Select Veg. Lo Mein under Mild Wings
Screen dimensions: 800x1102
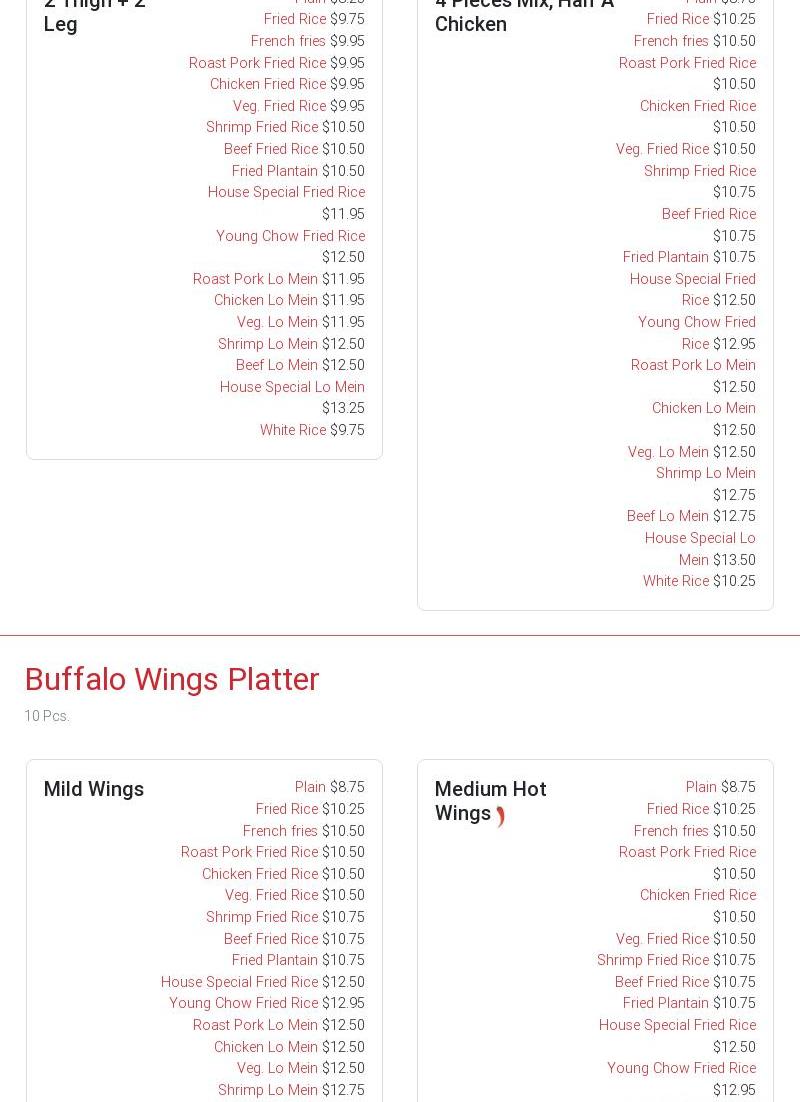point(277,1068)
